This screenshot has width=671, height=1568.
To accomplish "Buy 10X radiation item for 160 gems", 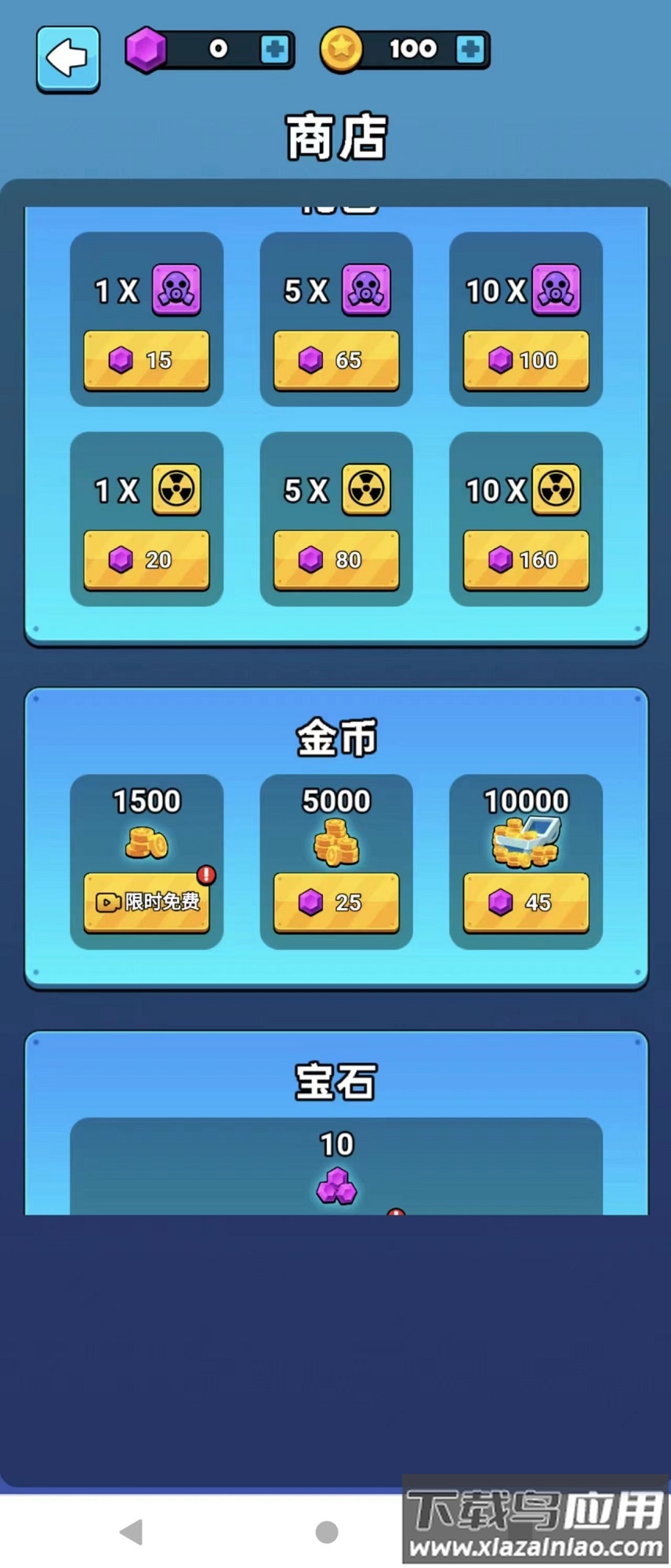I will pos(526,560).
